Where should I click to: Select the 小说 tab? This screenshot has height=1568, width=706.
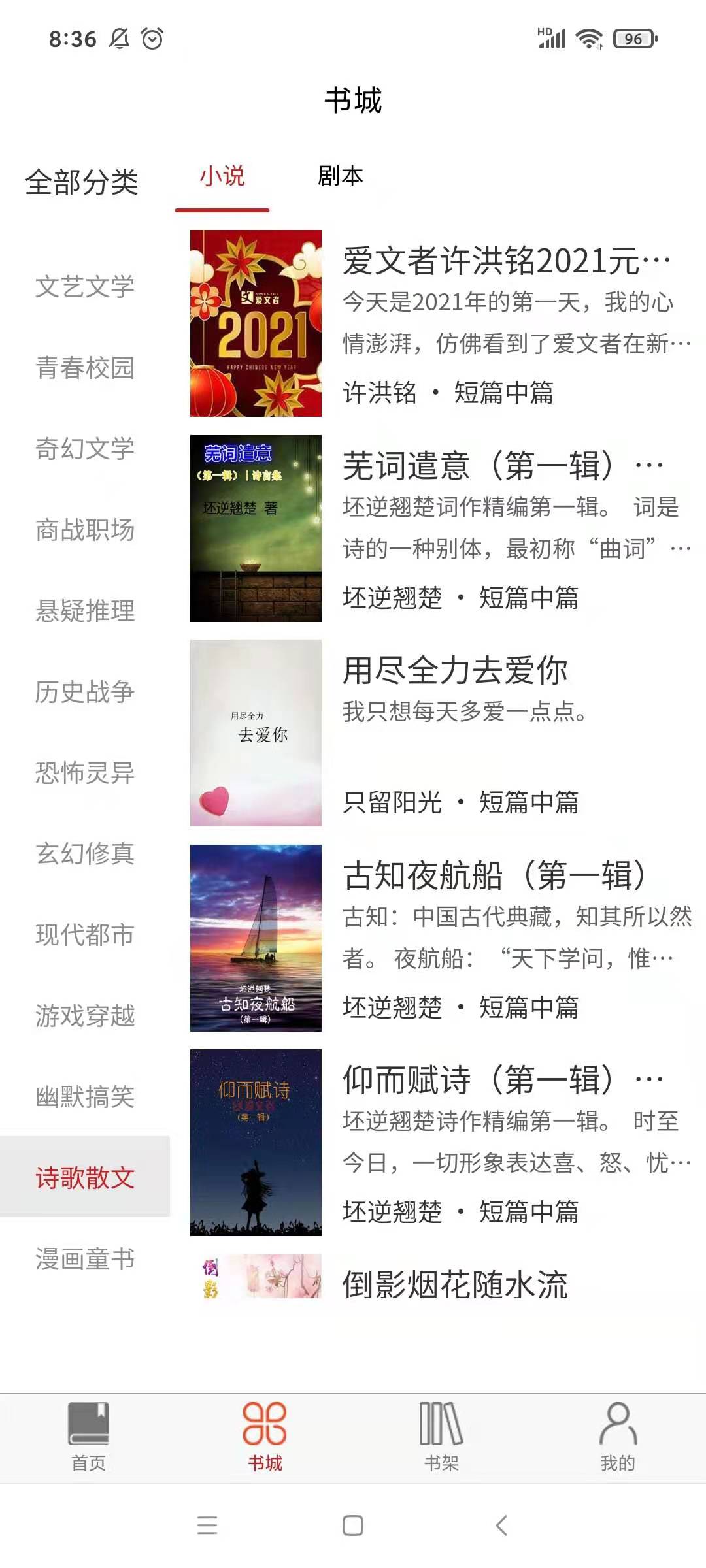coord(222,176)
